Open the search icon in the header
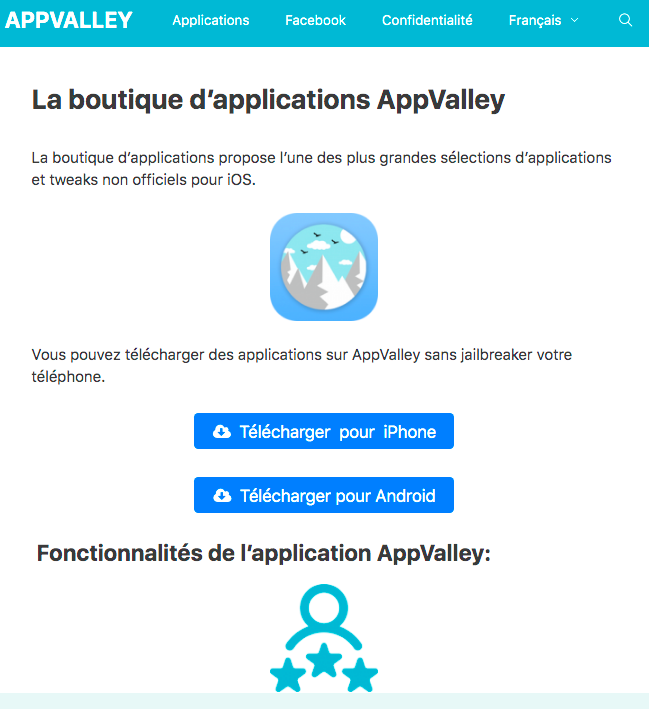 (626, 20)
